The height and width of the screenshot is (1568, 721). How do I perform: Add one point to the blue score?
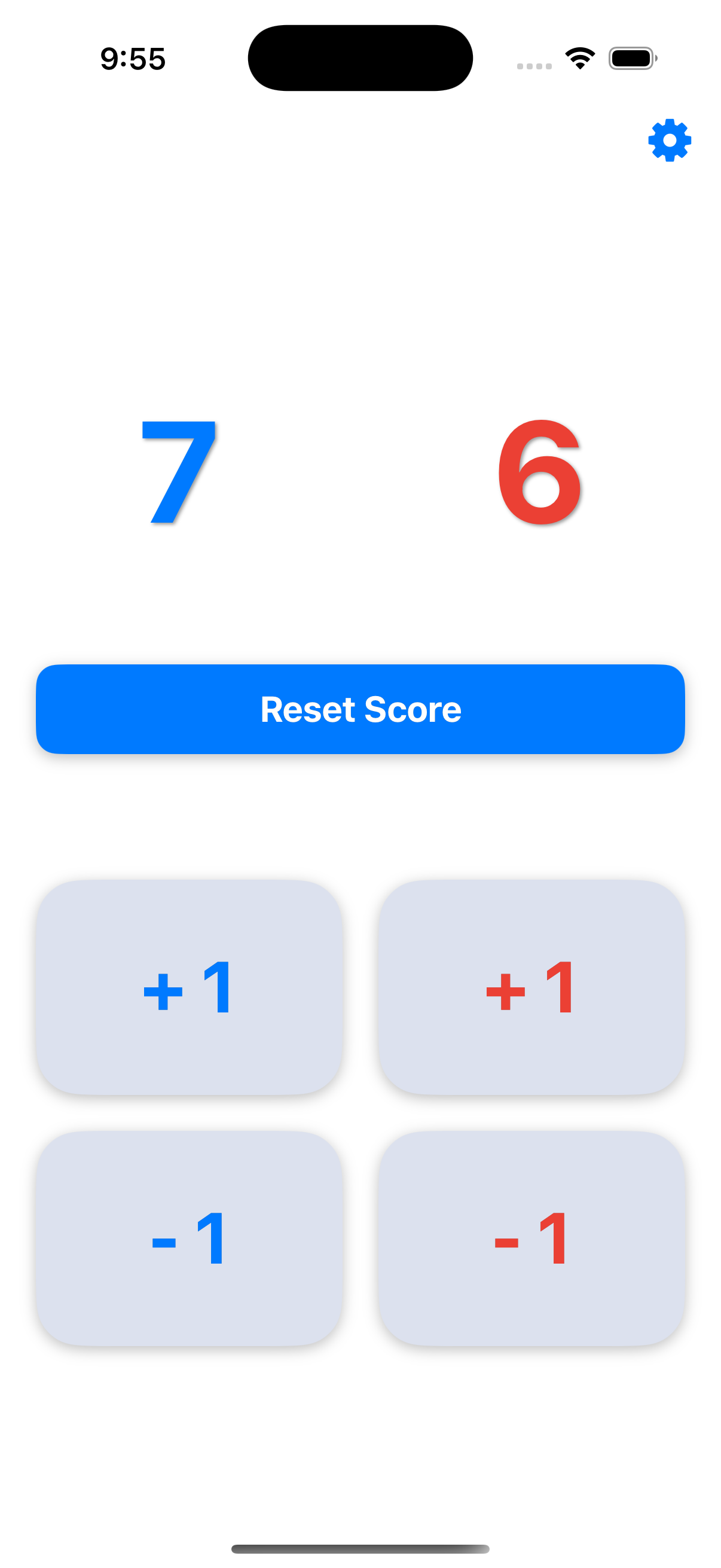[x=188, y=987]
